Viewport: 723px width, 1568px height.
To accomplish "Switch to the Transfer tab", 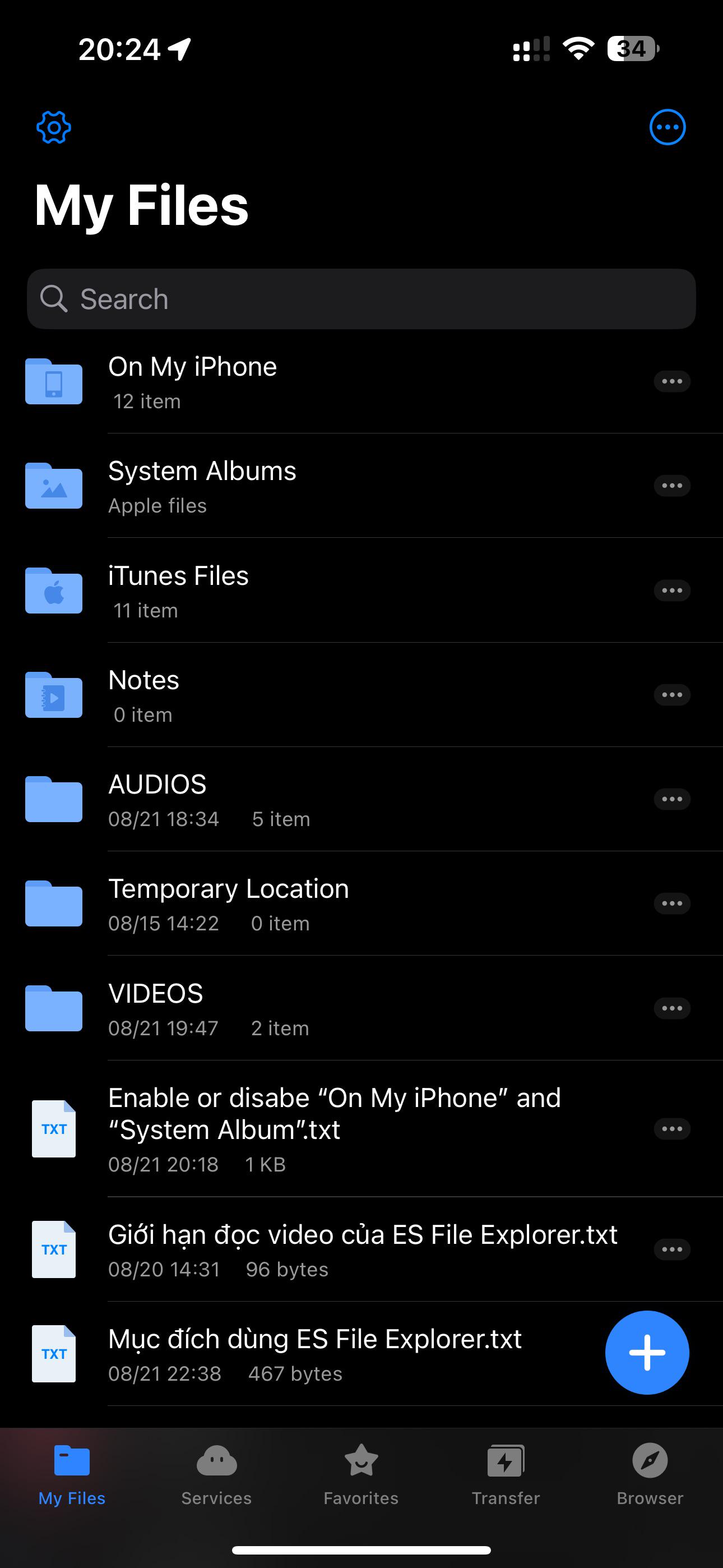I will (505, 1472).
